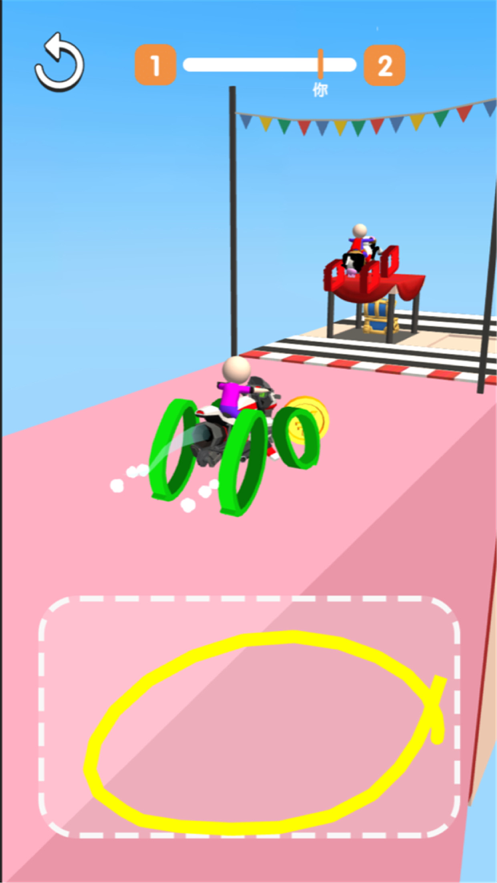
Task: Tap inside the dashed drawing pad
Action: 249,717
